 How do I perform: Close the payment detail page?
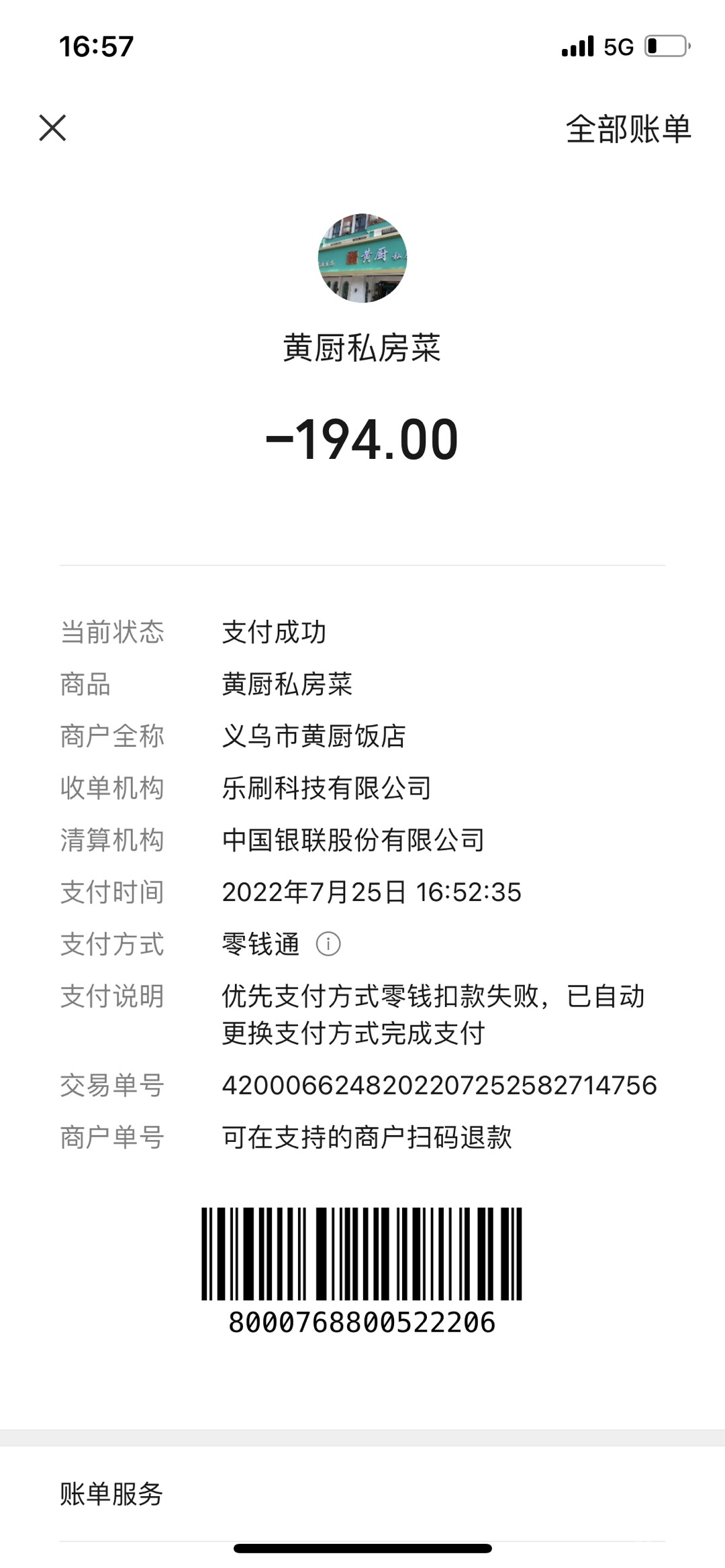pyautogui.click(x=52, y=127)
